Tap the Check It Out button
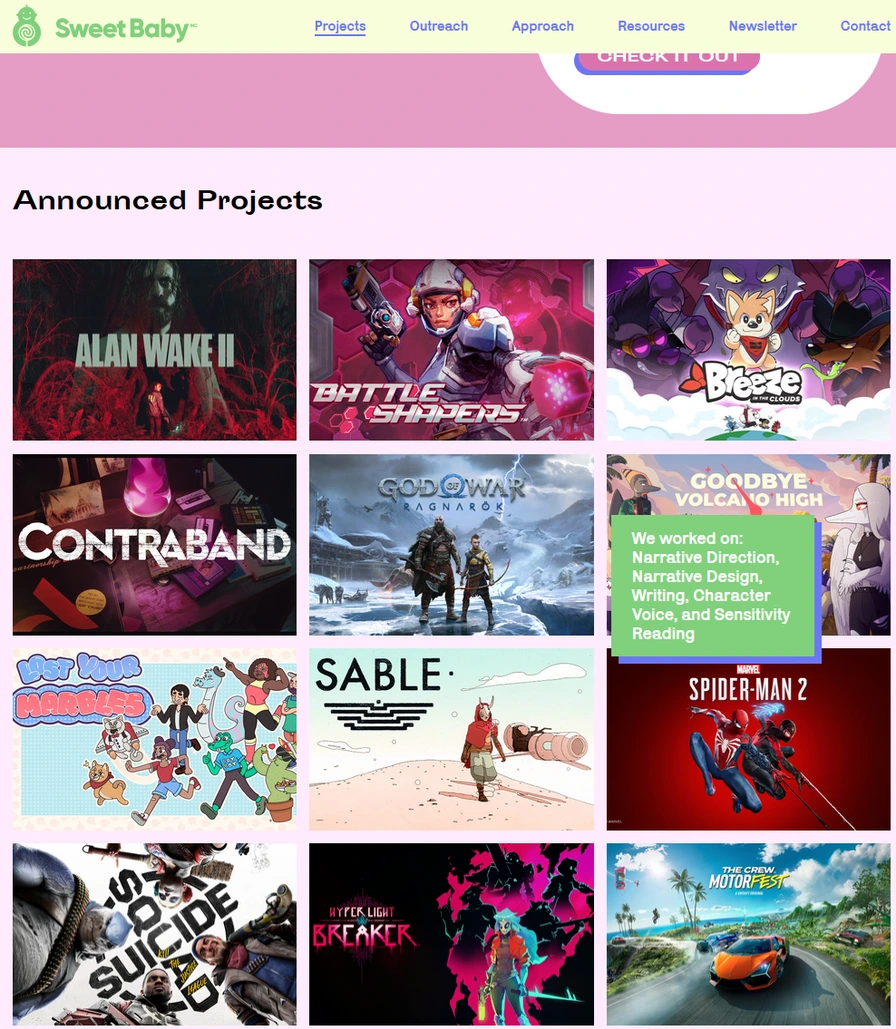This screenshot has height=1029, width=896. [667, 58]
